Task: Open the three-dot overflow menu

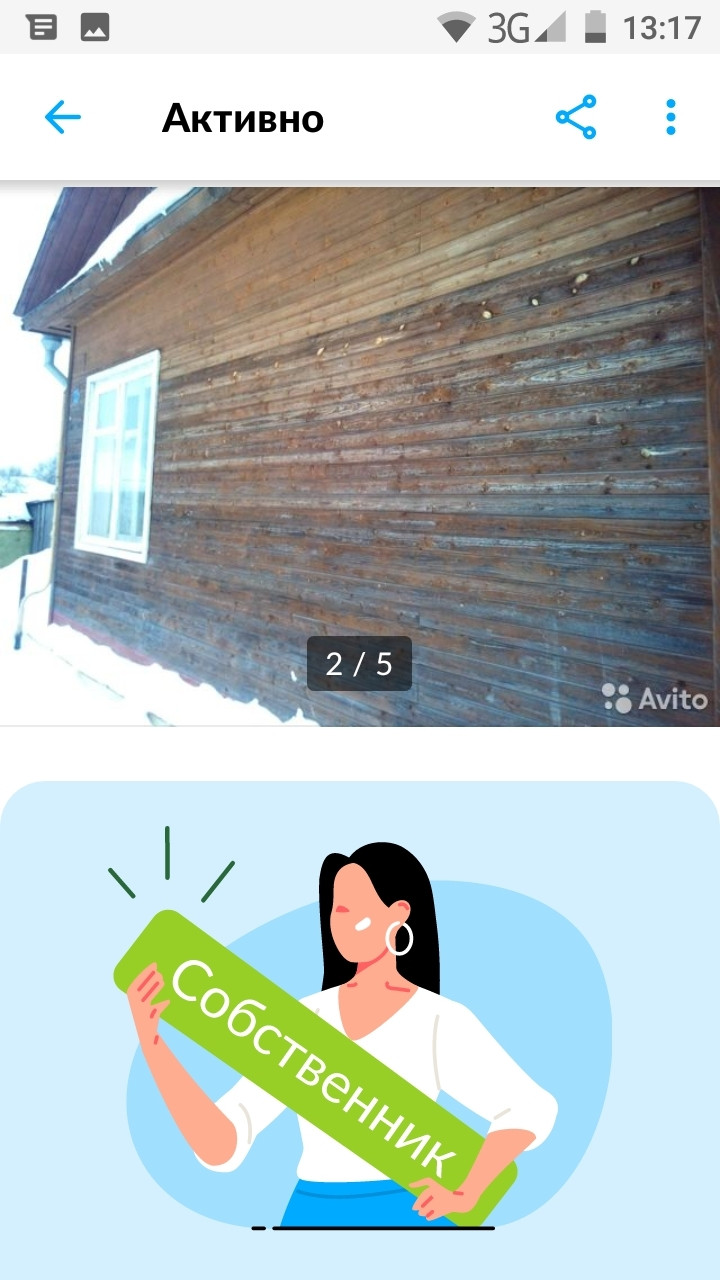Action: coord(670,118)
